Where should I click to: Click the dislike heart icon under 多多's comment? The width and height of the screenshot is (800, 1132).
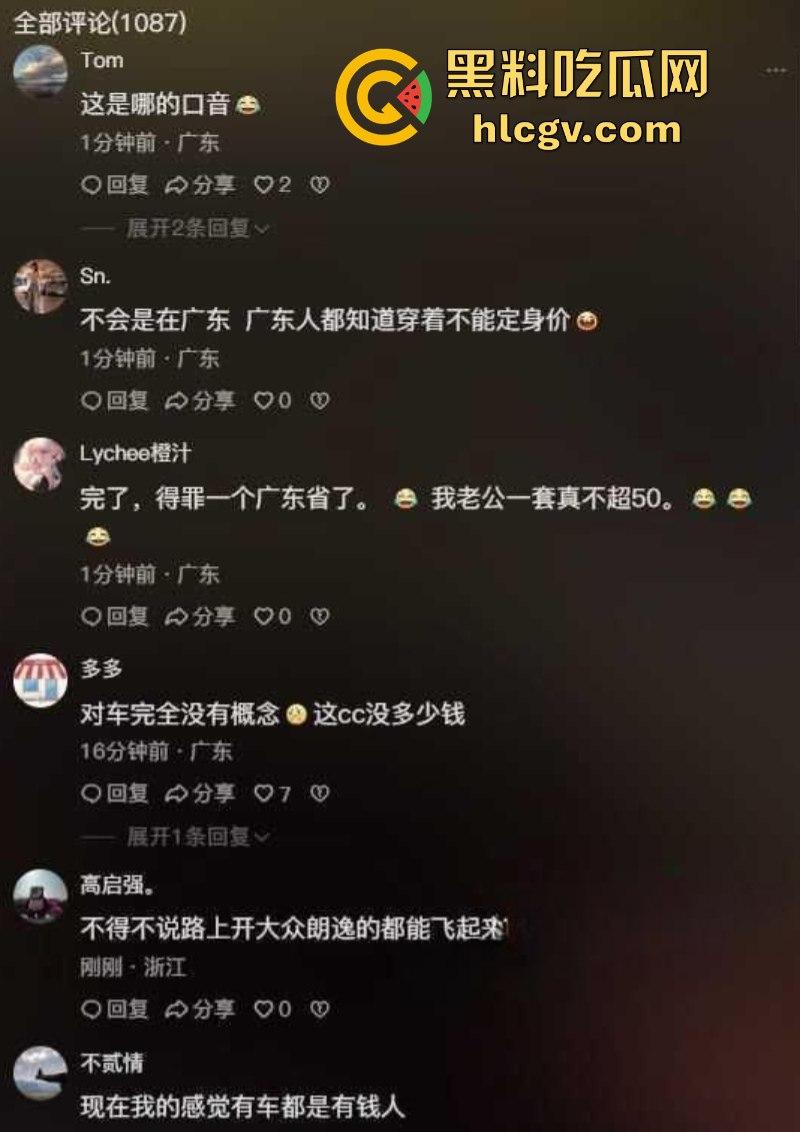(320, 795)
